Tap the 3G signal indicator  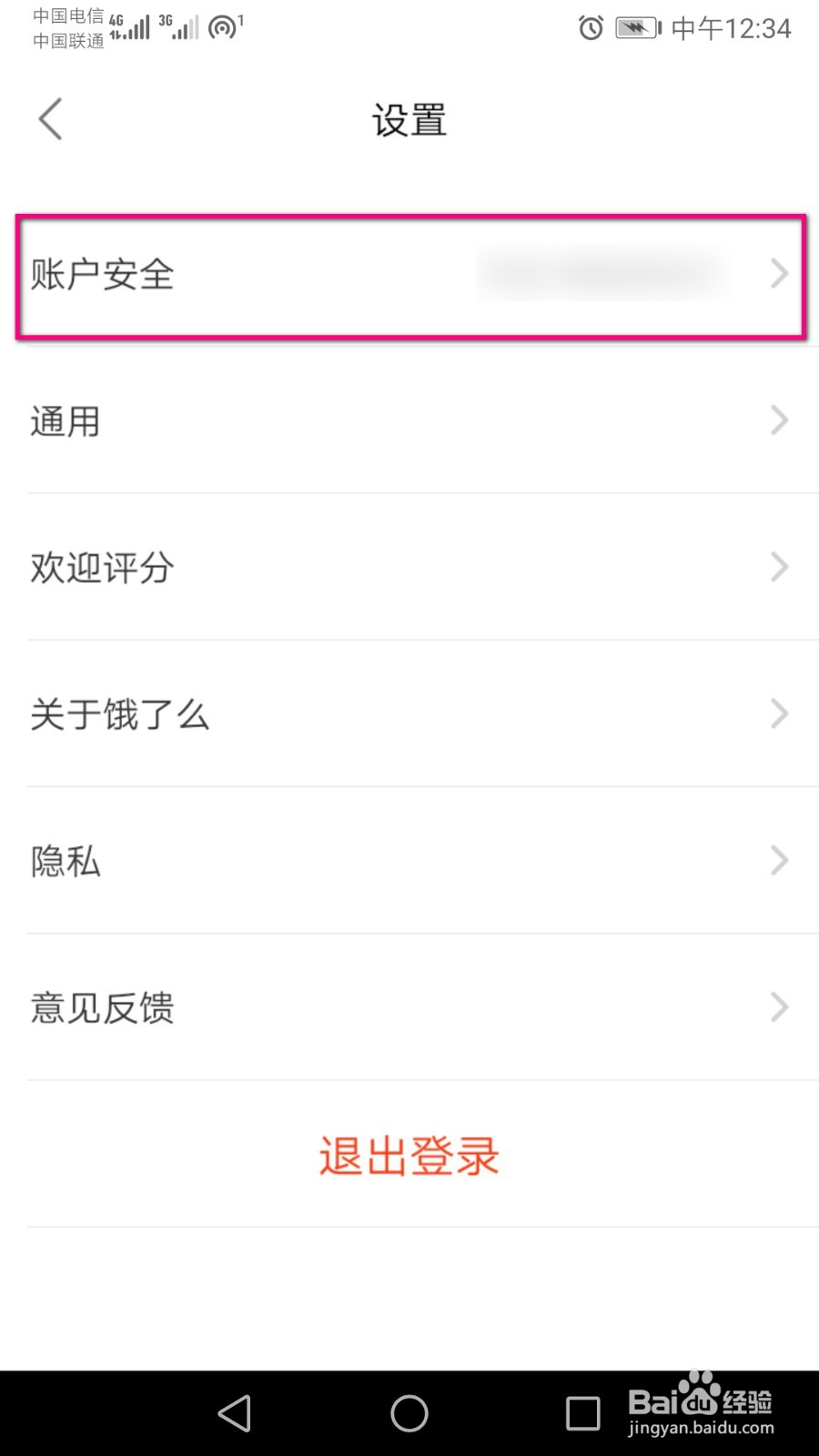coord(179,27)
